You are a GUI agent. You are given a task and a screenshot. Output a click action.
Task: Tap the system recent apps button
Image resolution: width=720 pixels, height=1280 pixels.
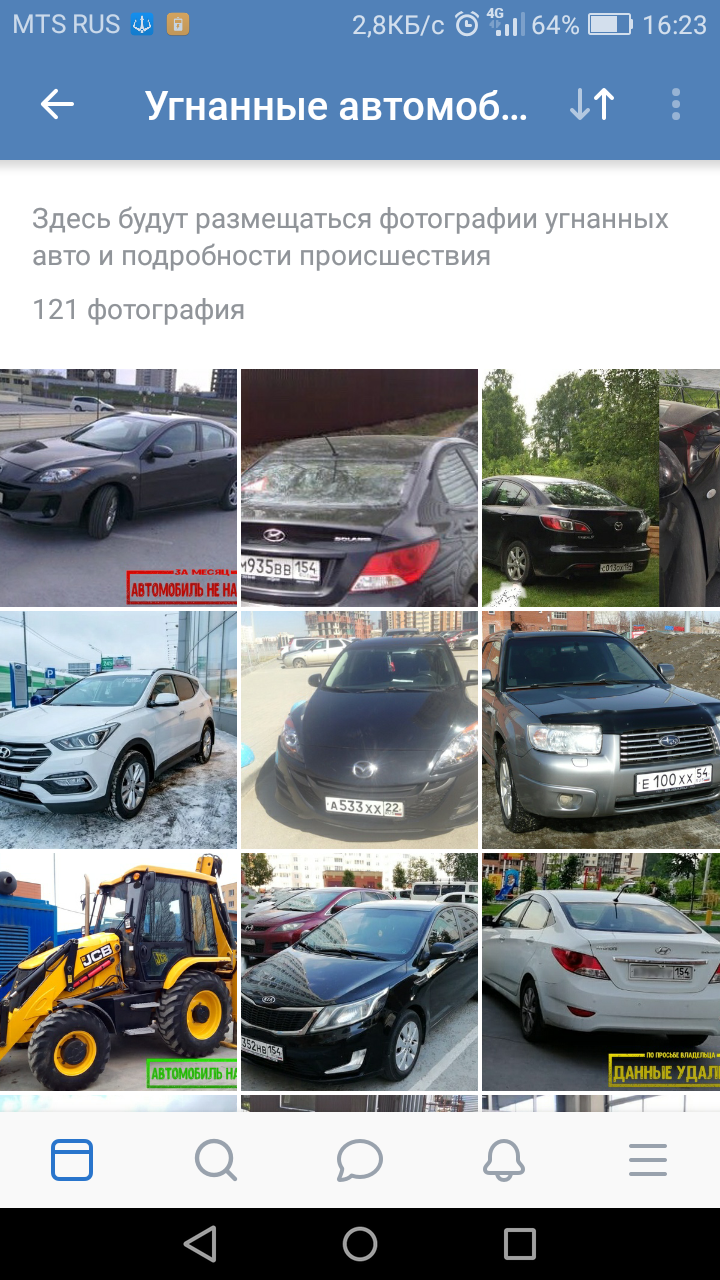click(x=520, y=1244)
